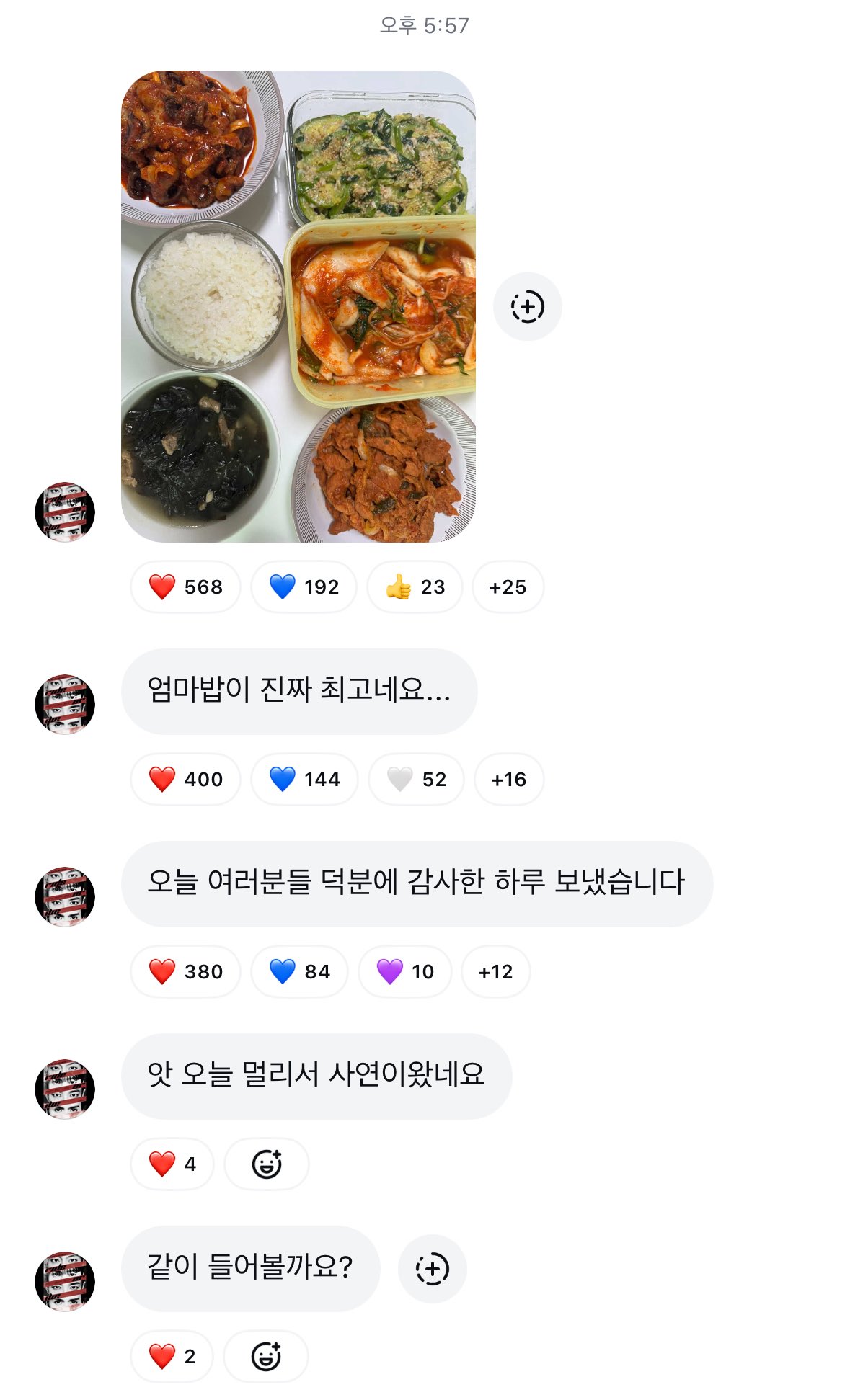Open the shared food photo
The width and height of the screenshot is (850, 1400).
click(x=298, y=306)
